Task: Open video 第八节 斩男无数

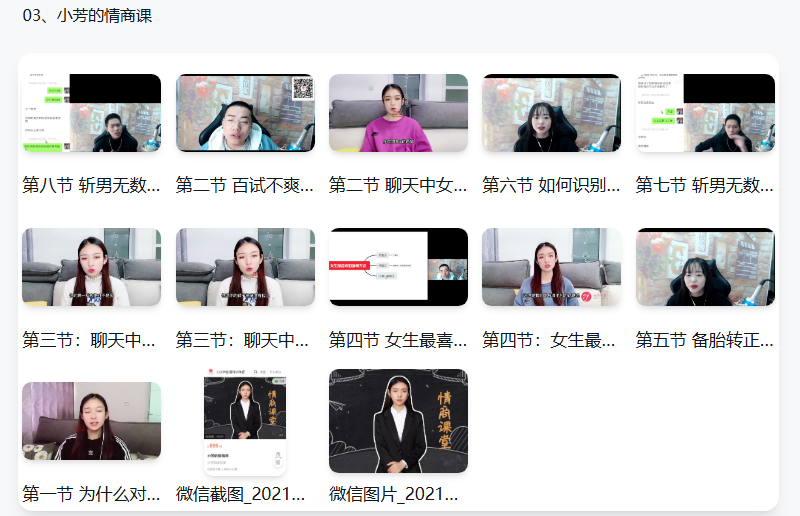Action: pyautogui.click(x=91, y=113)
